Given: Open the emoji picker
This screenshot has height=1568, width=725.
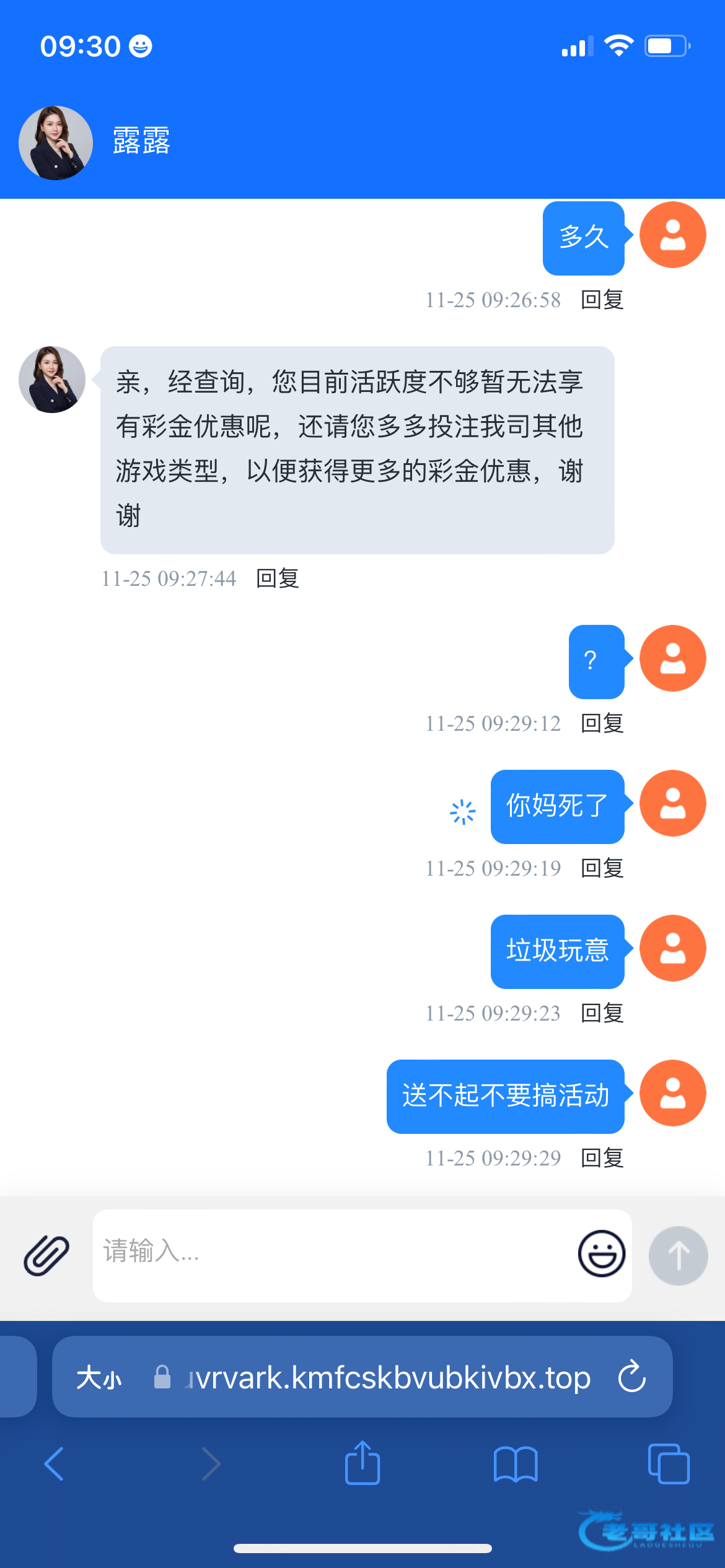Looking at the screenshot, I should tap(601, 1253).
